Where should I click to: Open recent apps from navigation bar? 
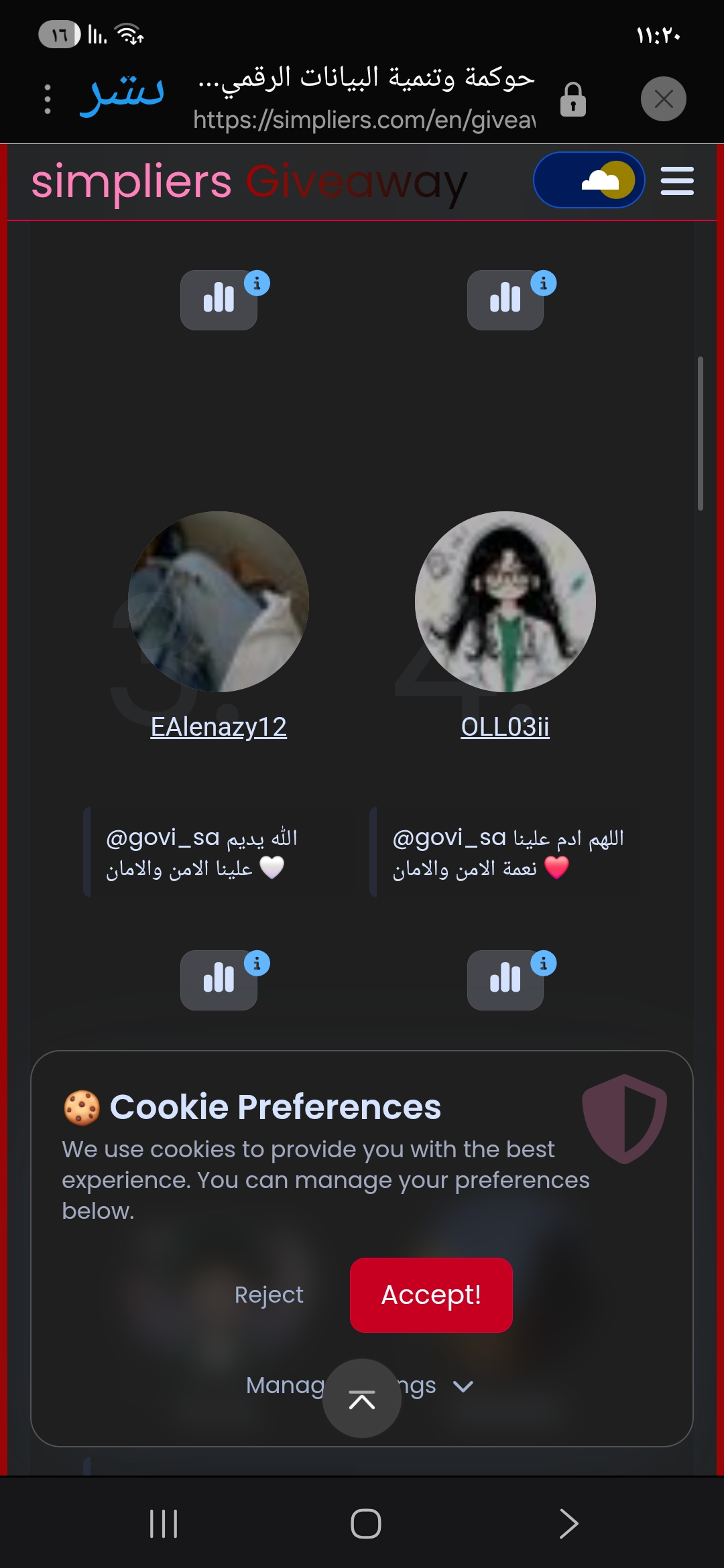coord(164,1524)
